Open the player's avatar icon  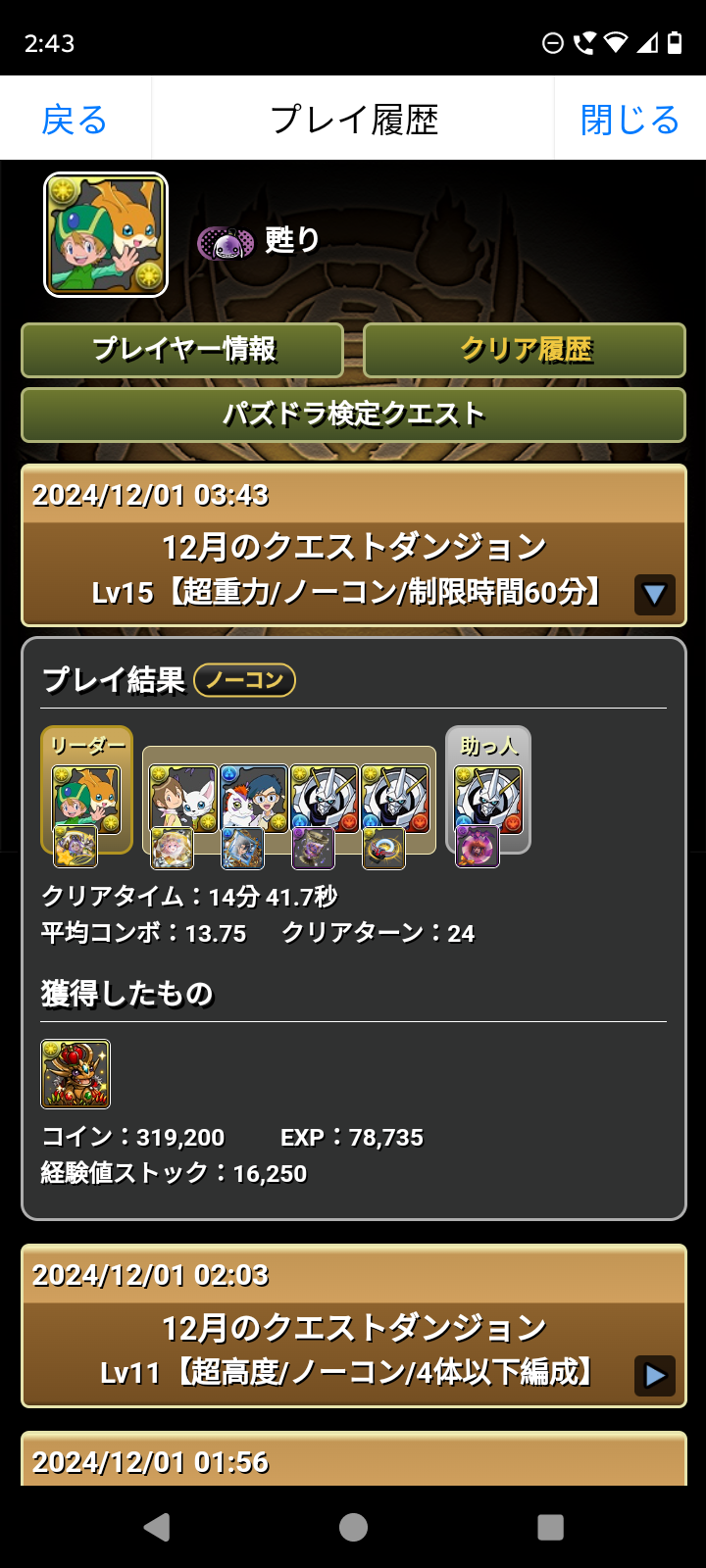click(106, 235)
